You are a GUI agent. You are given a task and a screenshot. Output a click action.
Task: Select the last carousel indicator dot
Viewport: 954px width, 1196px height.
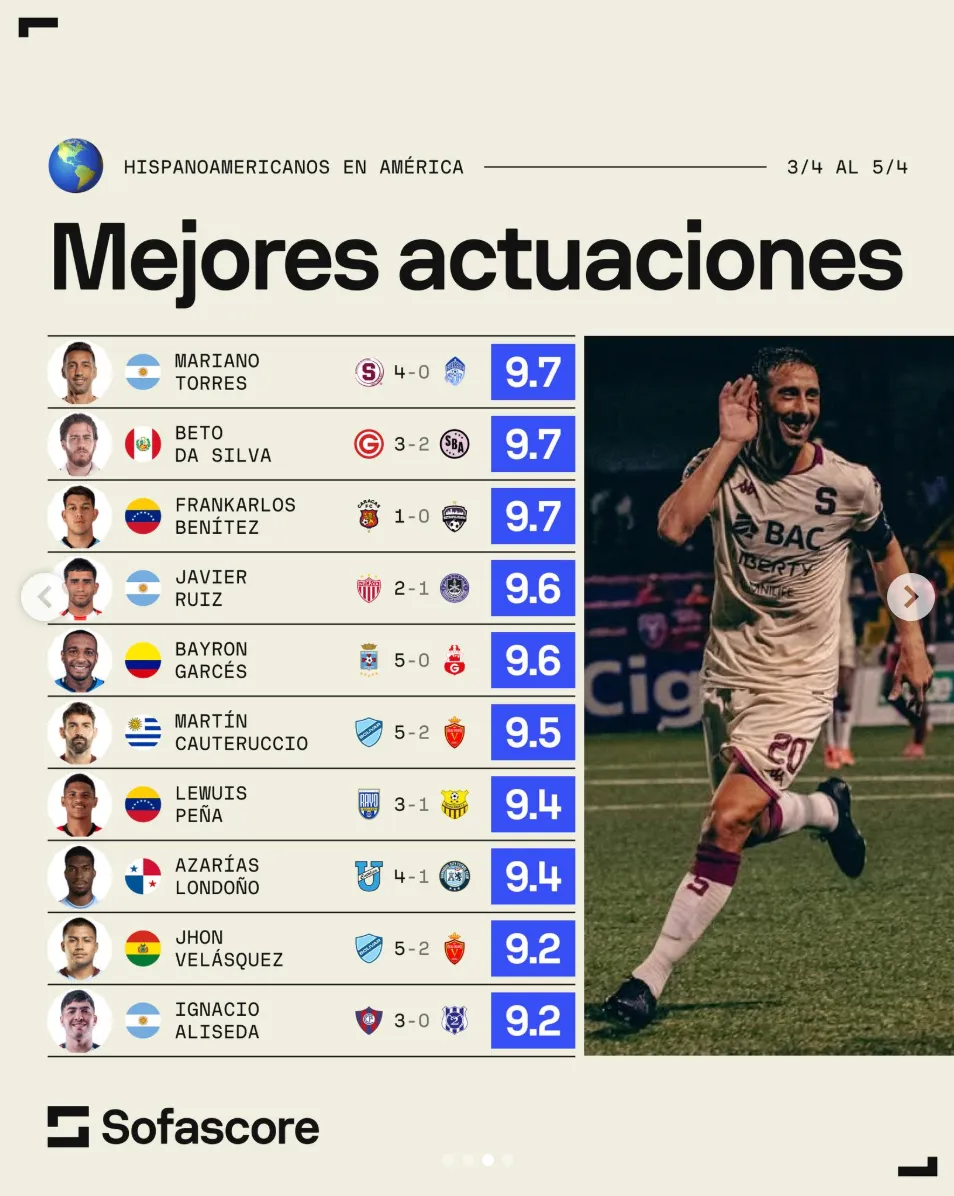[508, 1160]
